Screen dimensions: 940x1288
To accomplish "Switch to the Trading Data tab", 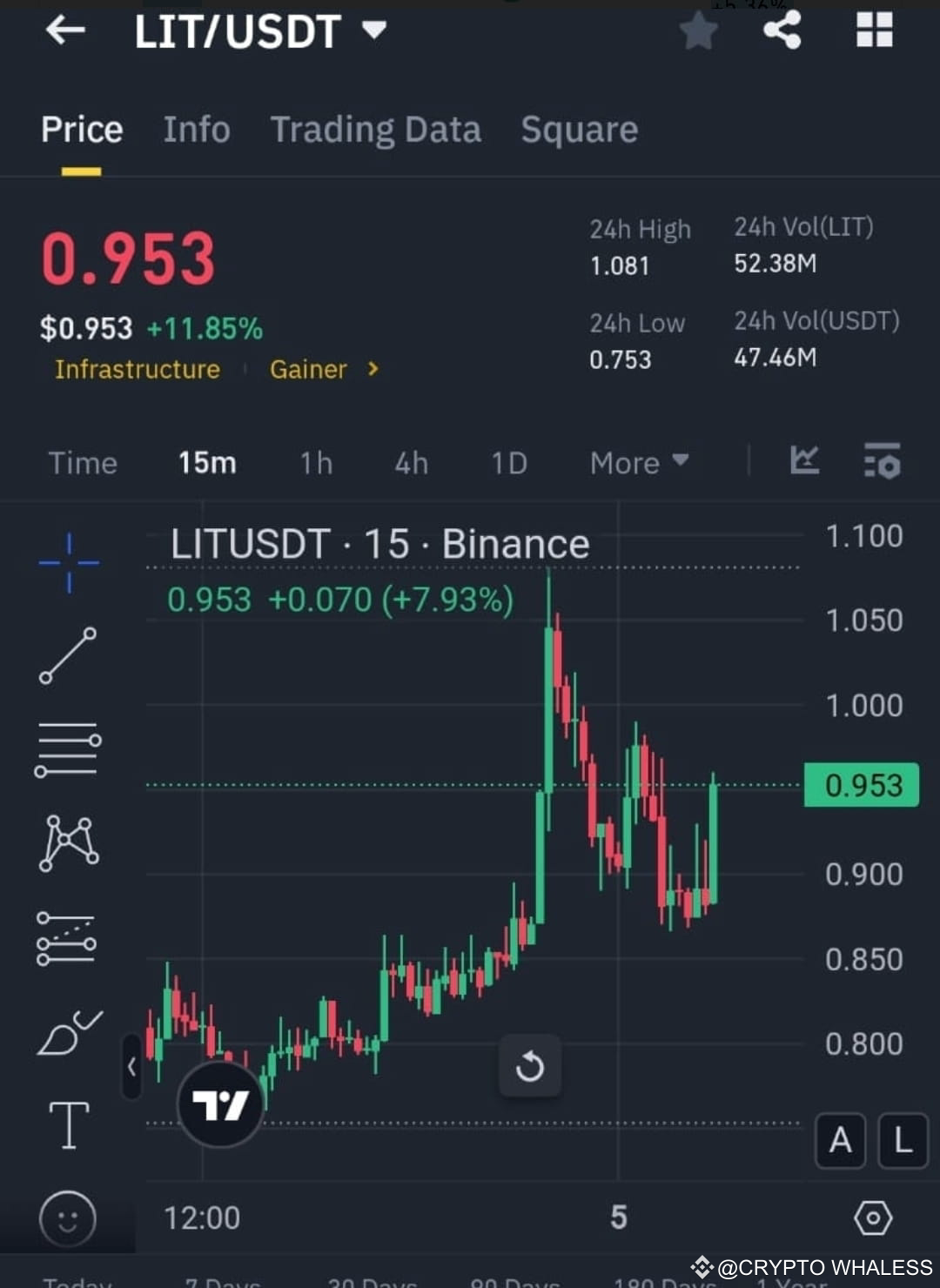I will pyautogui.click(x=376, y=129).
